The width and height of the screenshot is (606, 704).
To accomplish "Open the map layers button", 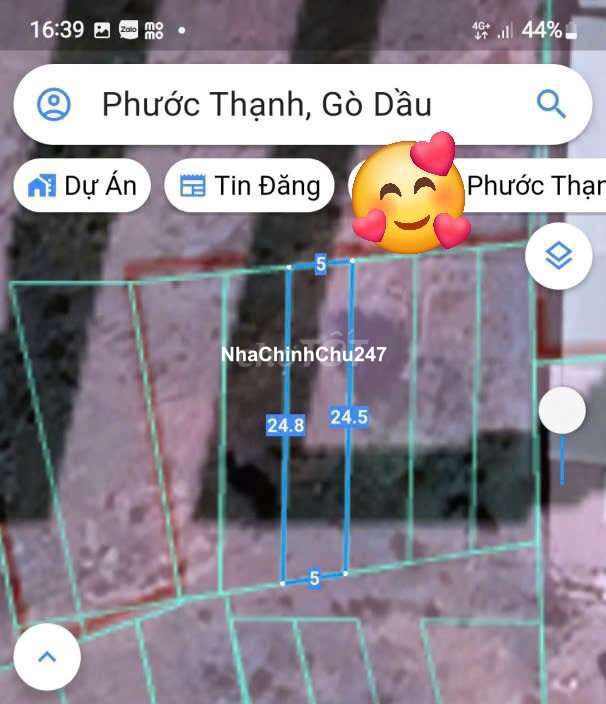I will pos(558,257).
